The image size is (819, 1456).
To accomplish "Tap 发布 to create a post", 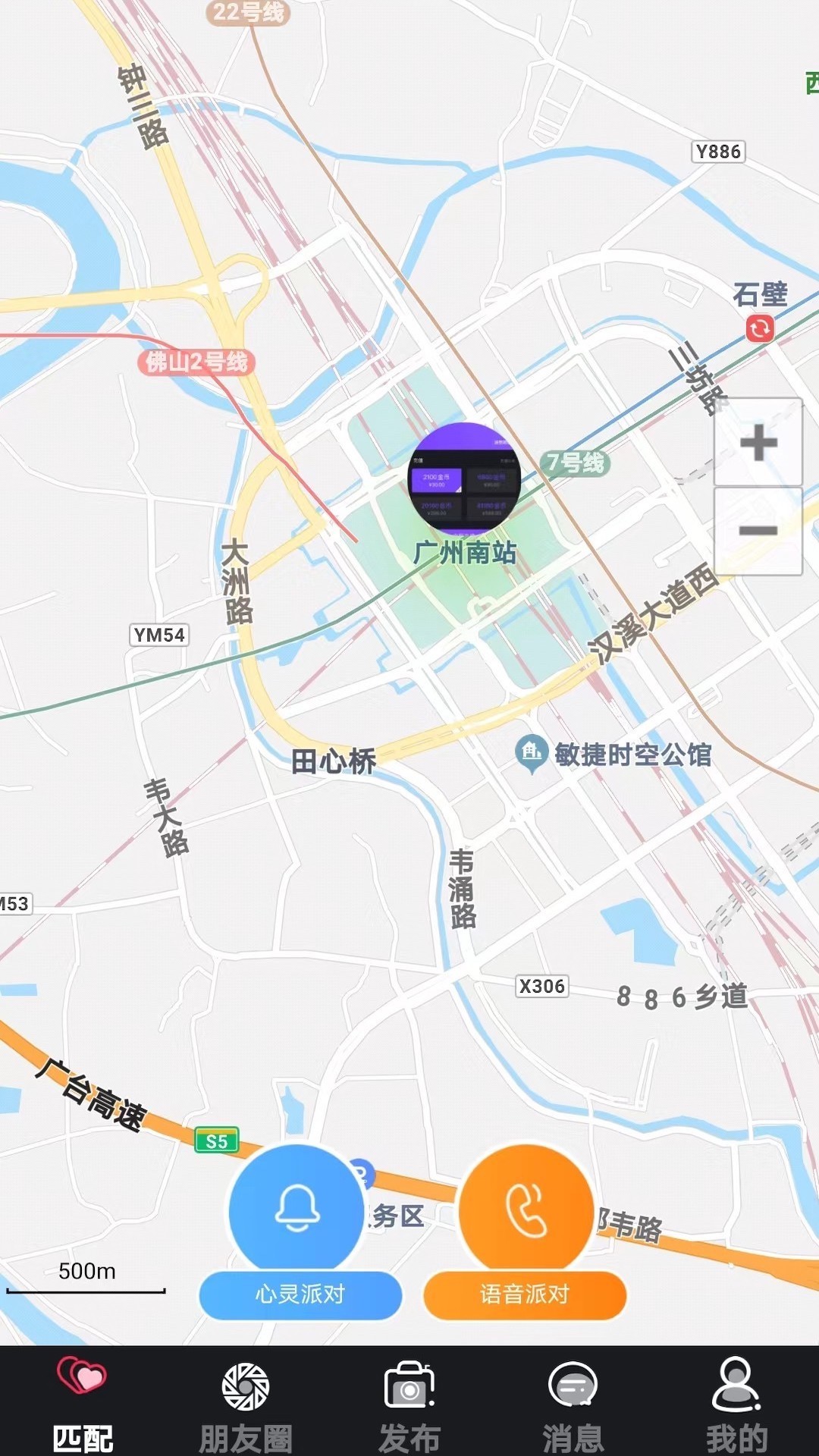I will point(409,1403).
